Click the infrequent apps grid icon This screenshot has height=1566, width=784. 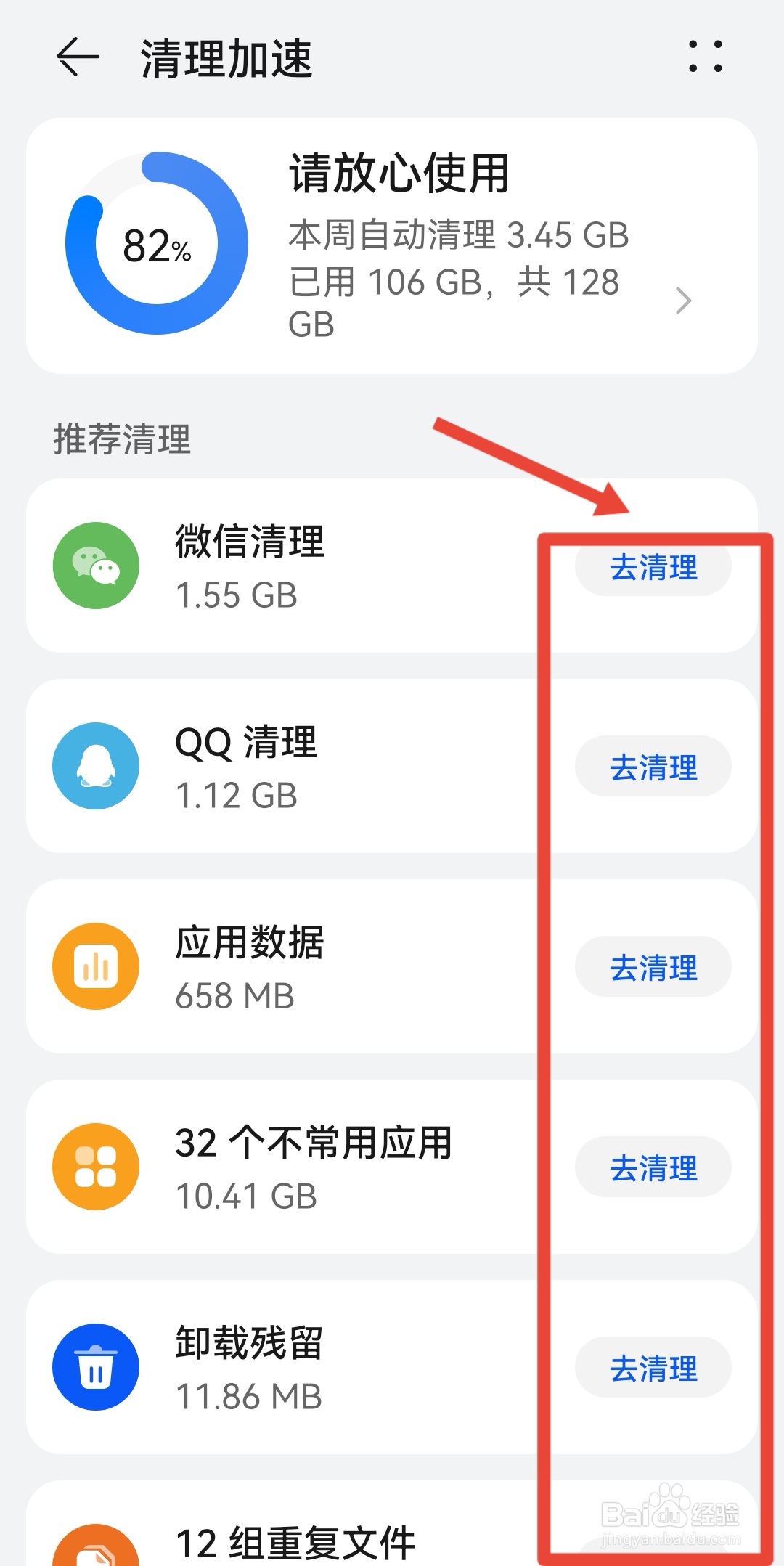tap(95, 1165)
